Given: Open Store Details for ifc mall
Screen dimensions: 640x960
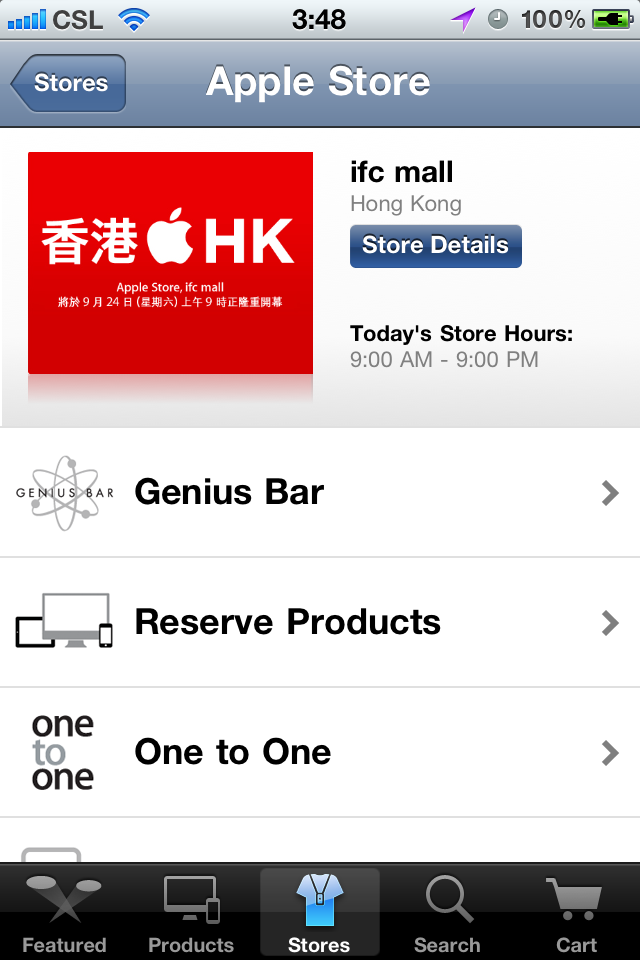Looking at the screenshot, I should click(x=435, y=246).
